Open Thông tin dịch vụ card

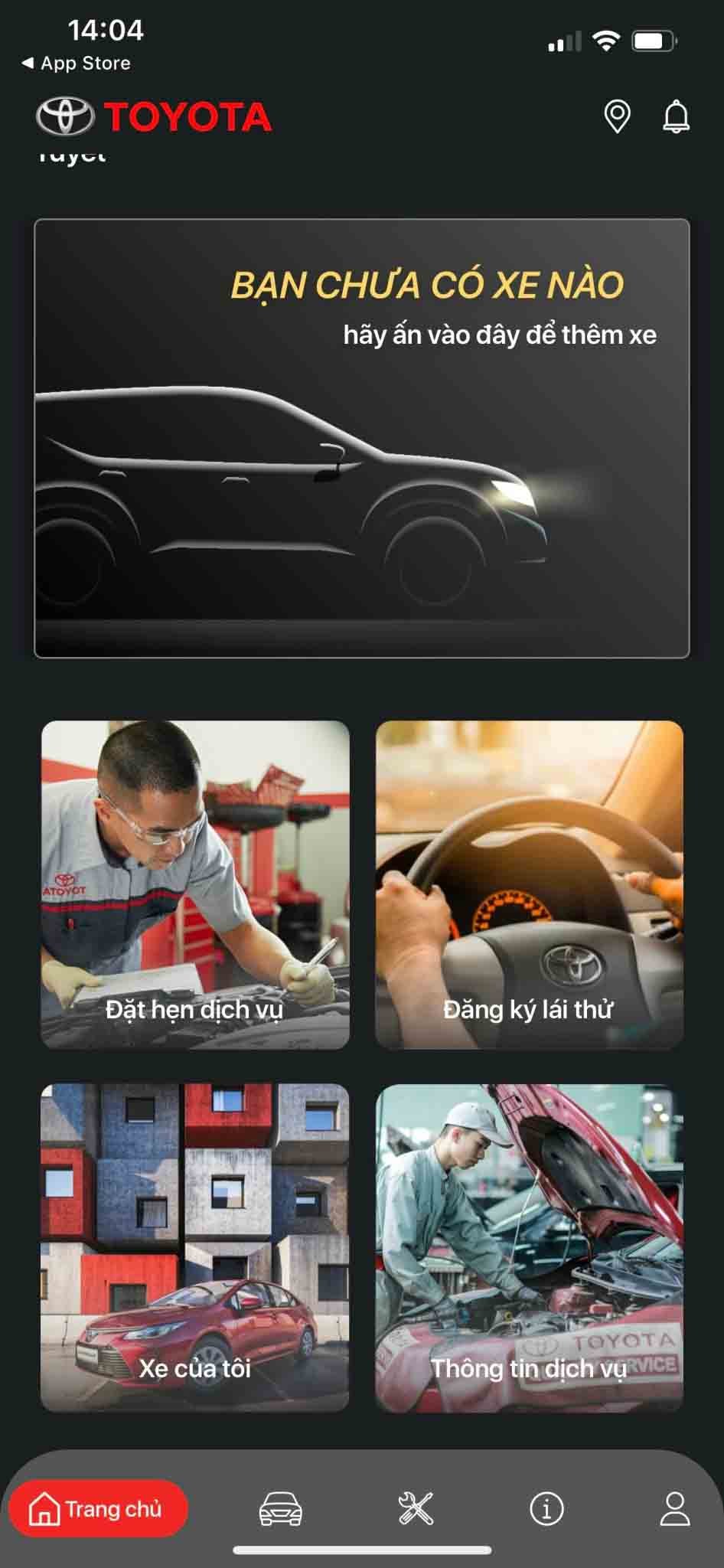[529, 1247]
